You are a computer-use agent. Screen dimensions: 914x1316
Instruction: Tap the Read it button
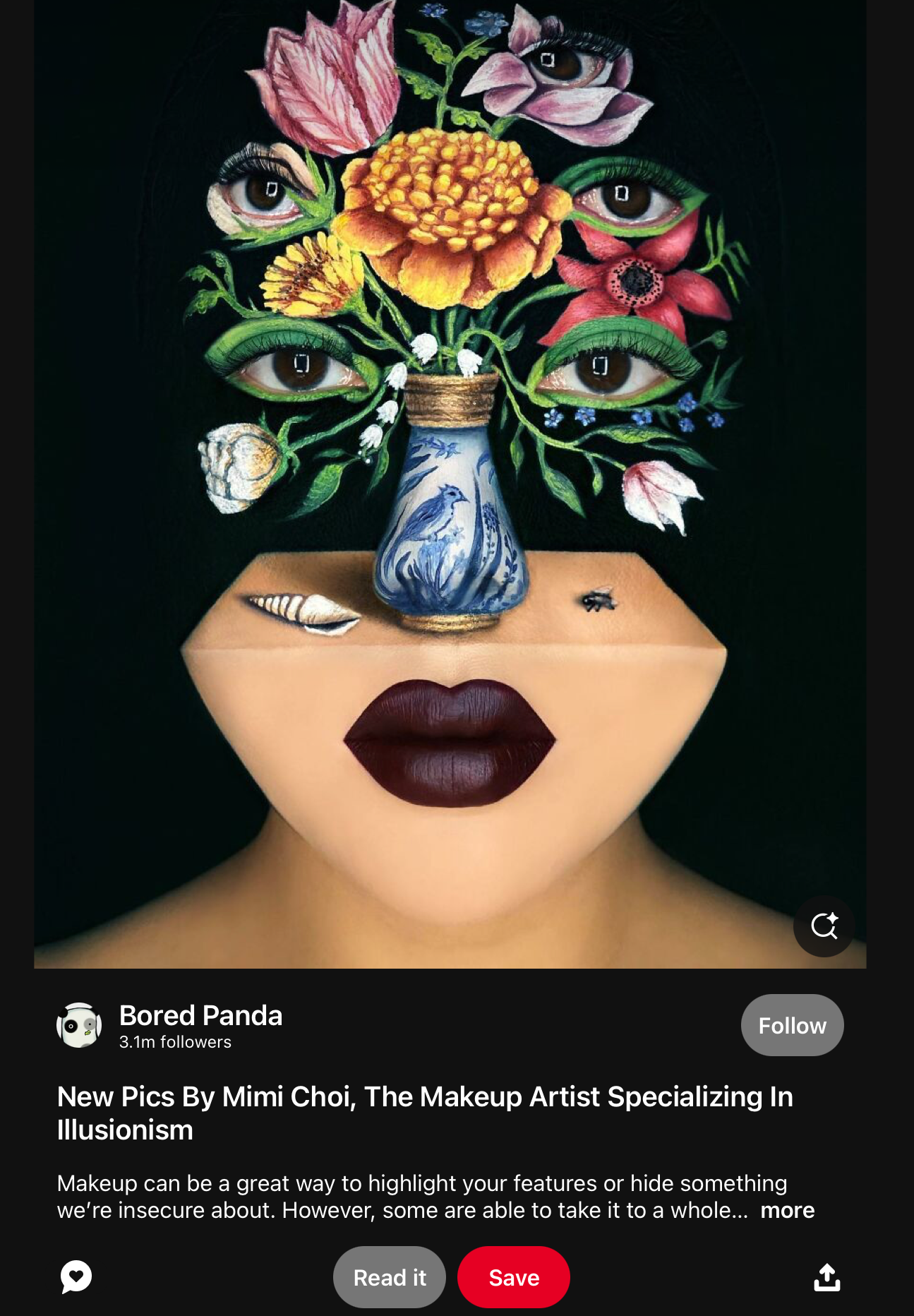pos(390,1277)
